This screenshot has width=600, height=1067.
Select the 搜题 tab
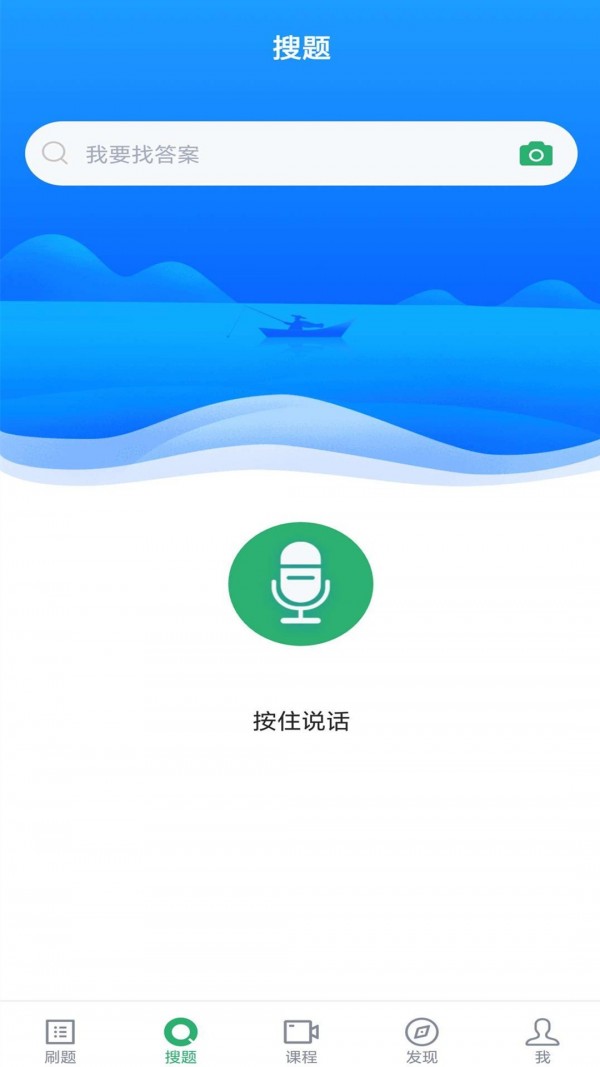(181, 1040)
